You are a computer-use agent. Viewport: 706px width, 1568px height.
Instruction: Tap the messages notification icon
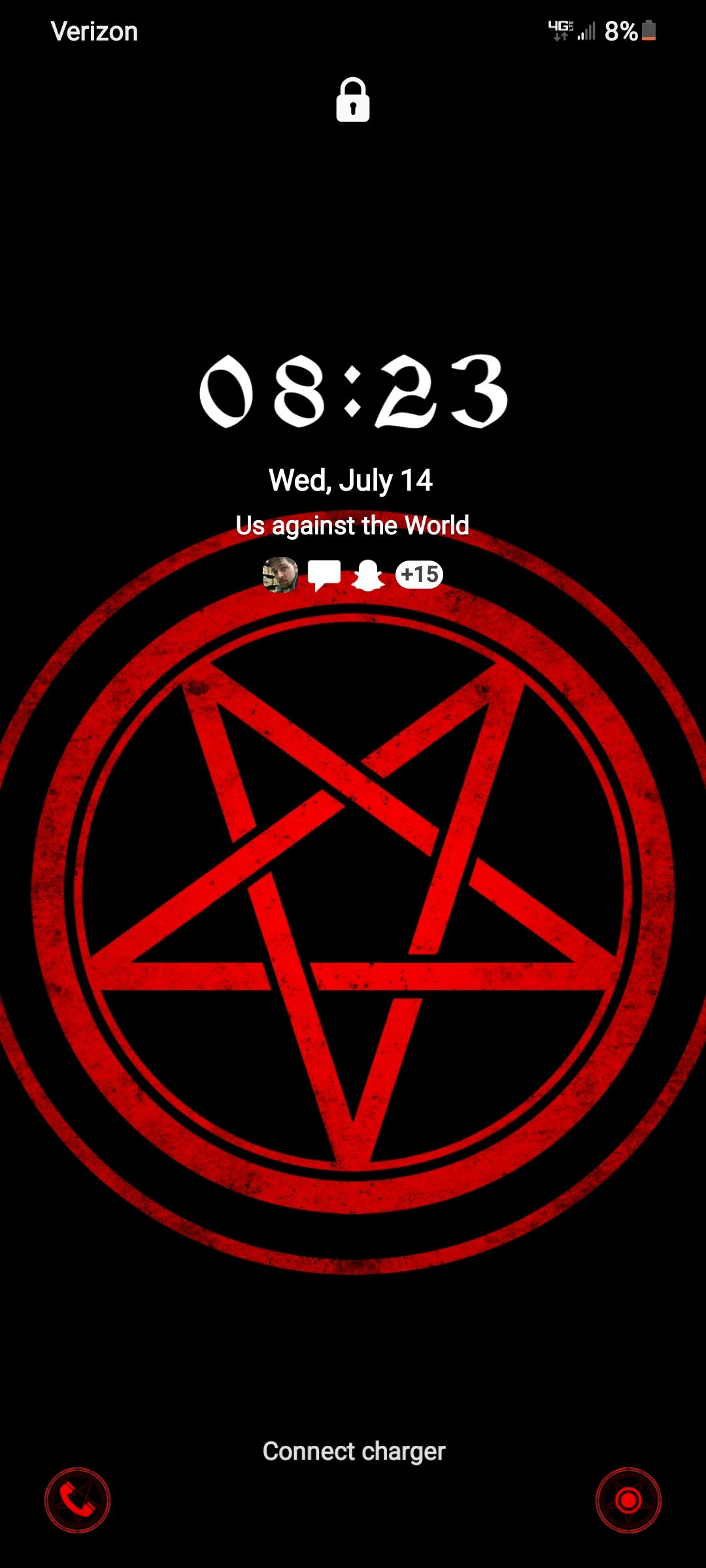point(324,575)
